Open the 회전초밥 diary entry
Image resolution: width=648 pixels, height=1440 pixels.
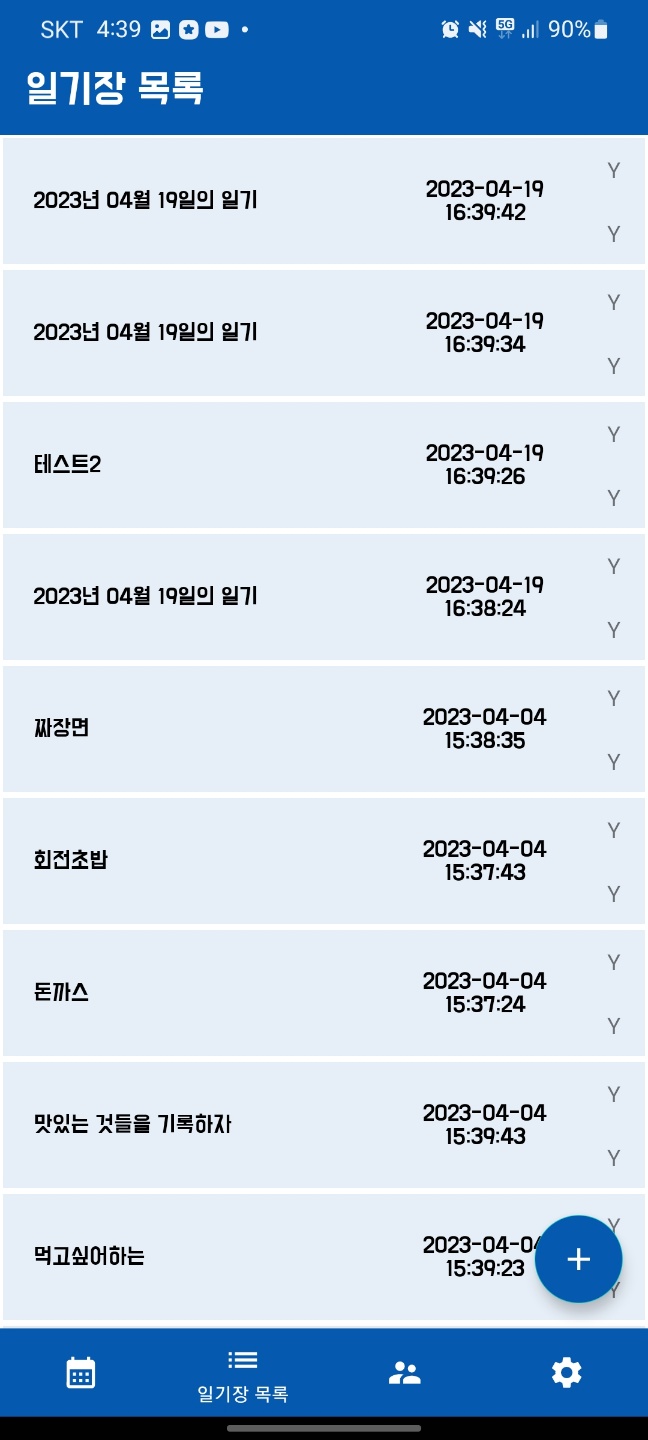[300, 861]
